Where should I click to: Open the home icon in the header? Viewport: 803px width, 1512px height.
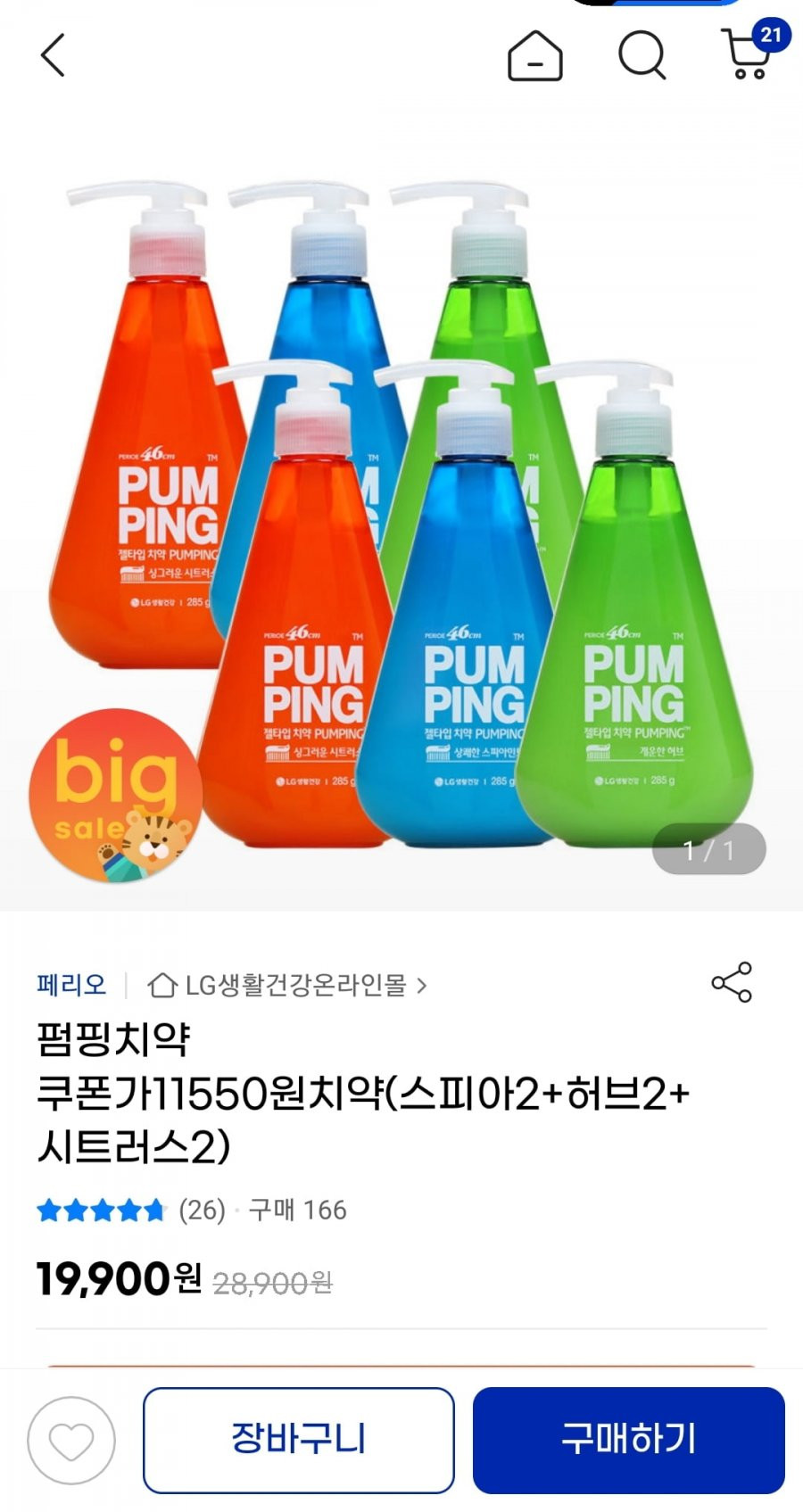tap(534, 55)
